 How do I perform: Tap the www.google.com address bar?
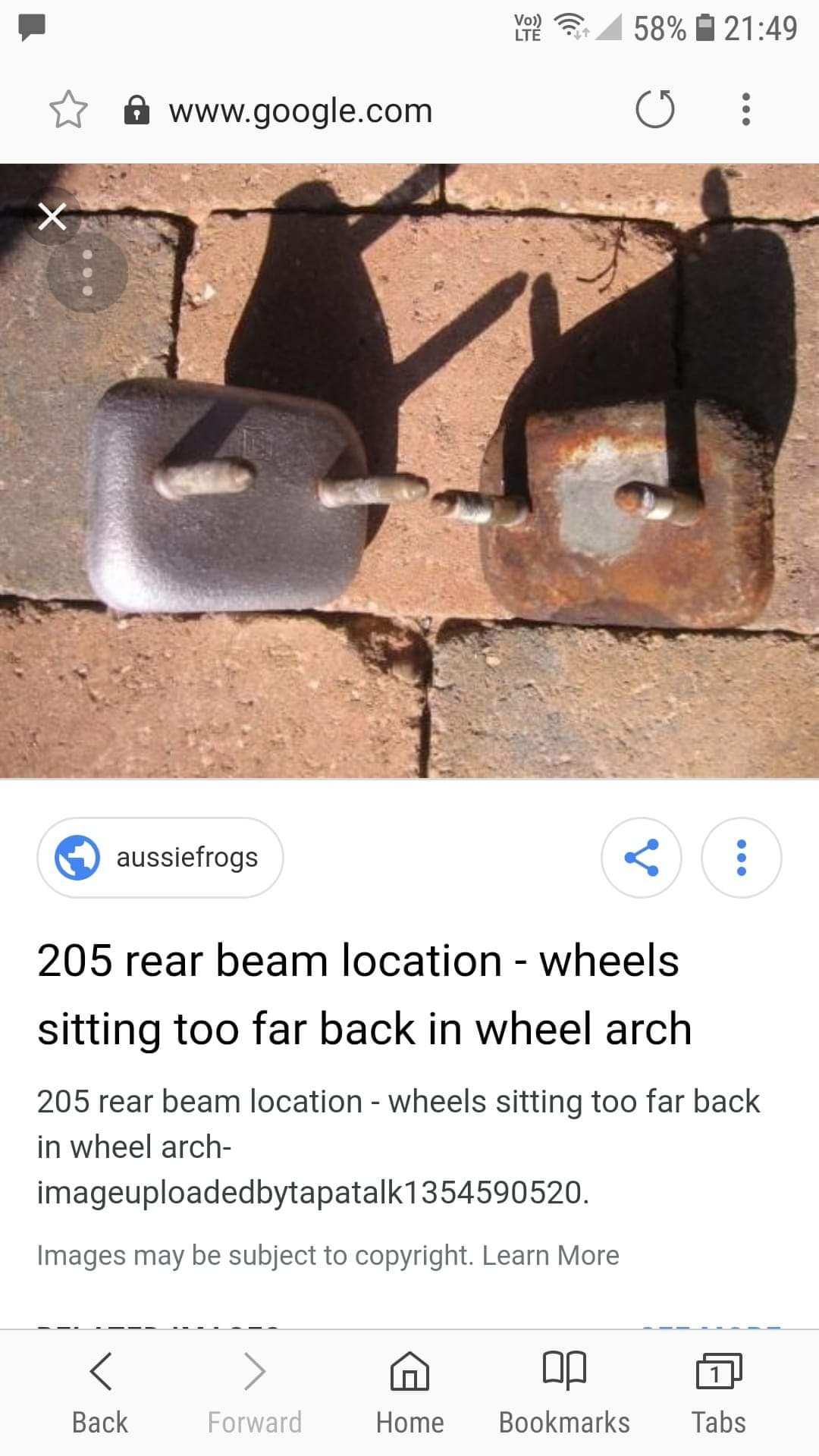tap(300, 111)
